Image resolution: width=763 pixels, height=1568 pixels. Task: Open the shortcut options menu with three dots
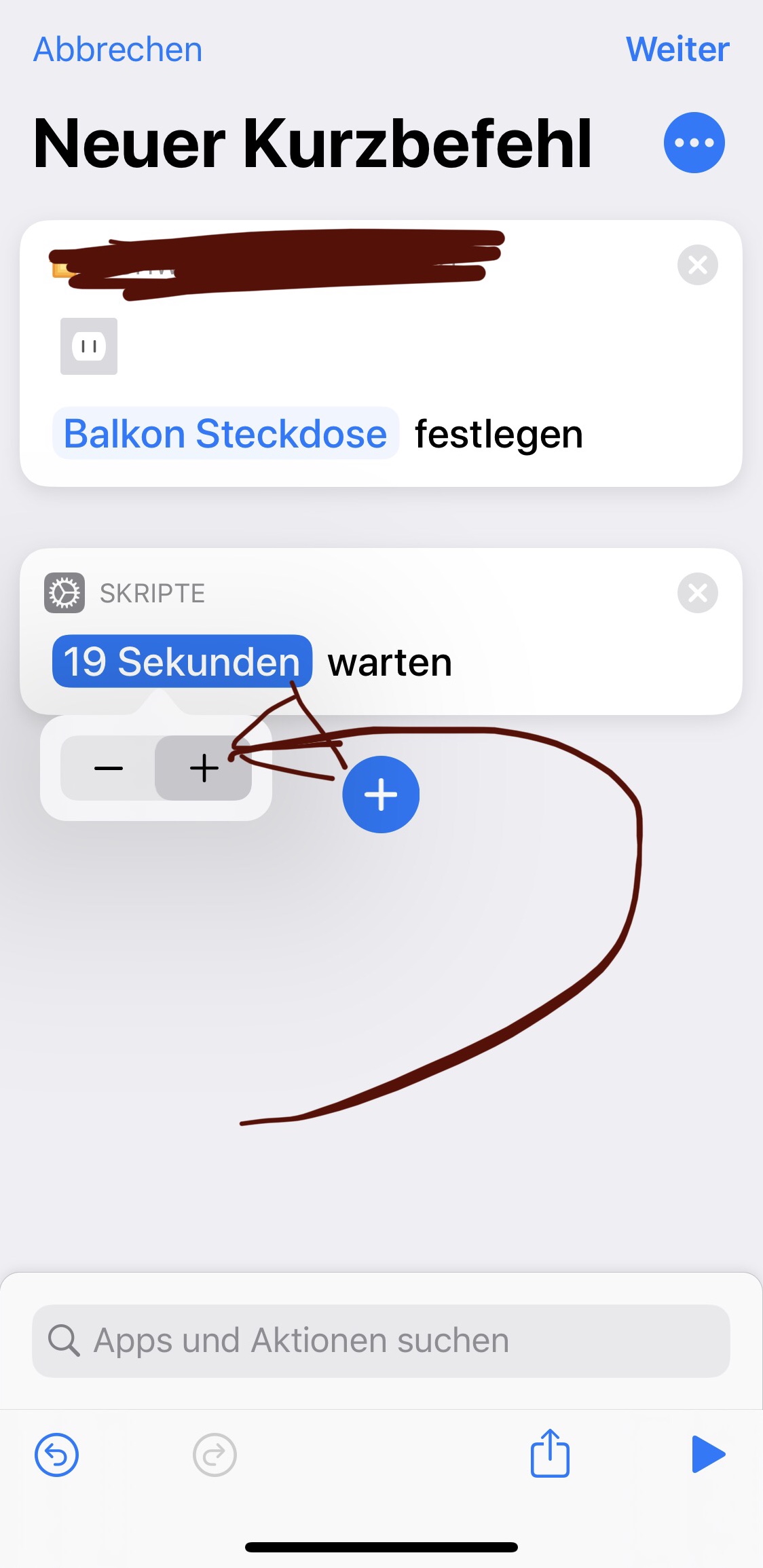tap(694, 143)
